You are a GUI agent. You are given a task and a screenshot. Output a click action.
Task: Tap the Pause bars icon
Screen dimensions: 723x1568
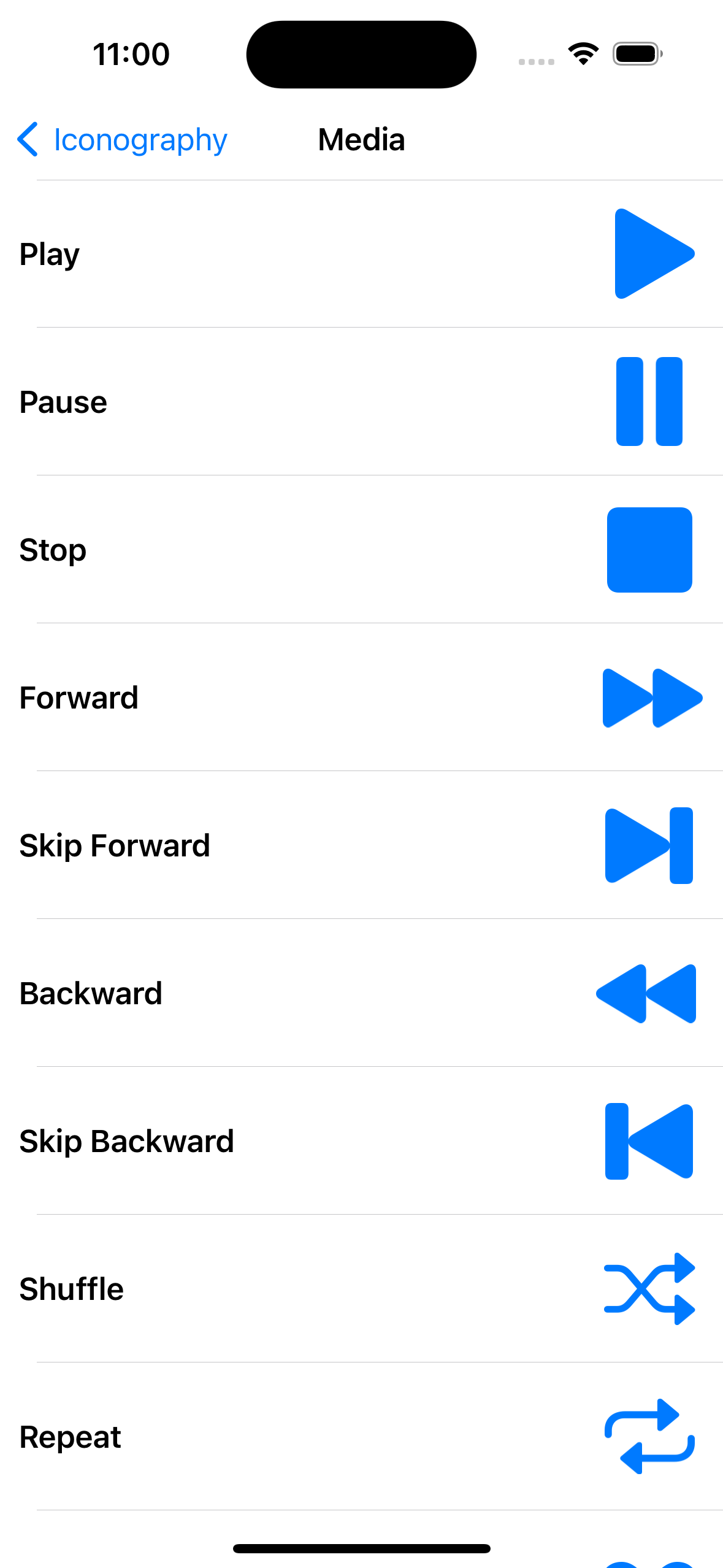coord(649,401)
